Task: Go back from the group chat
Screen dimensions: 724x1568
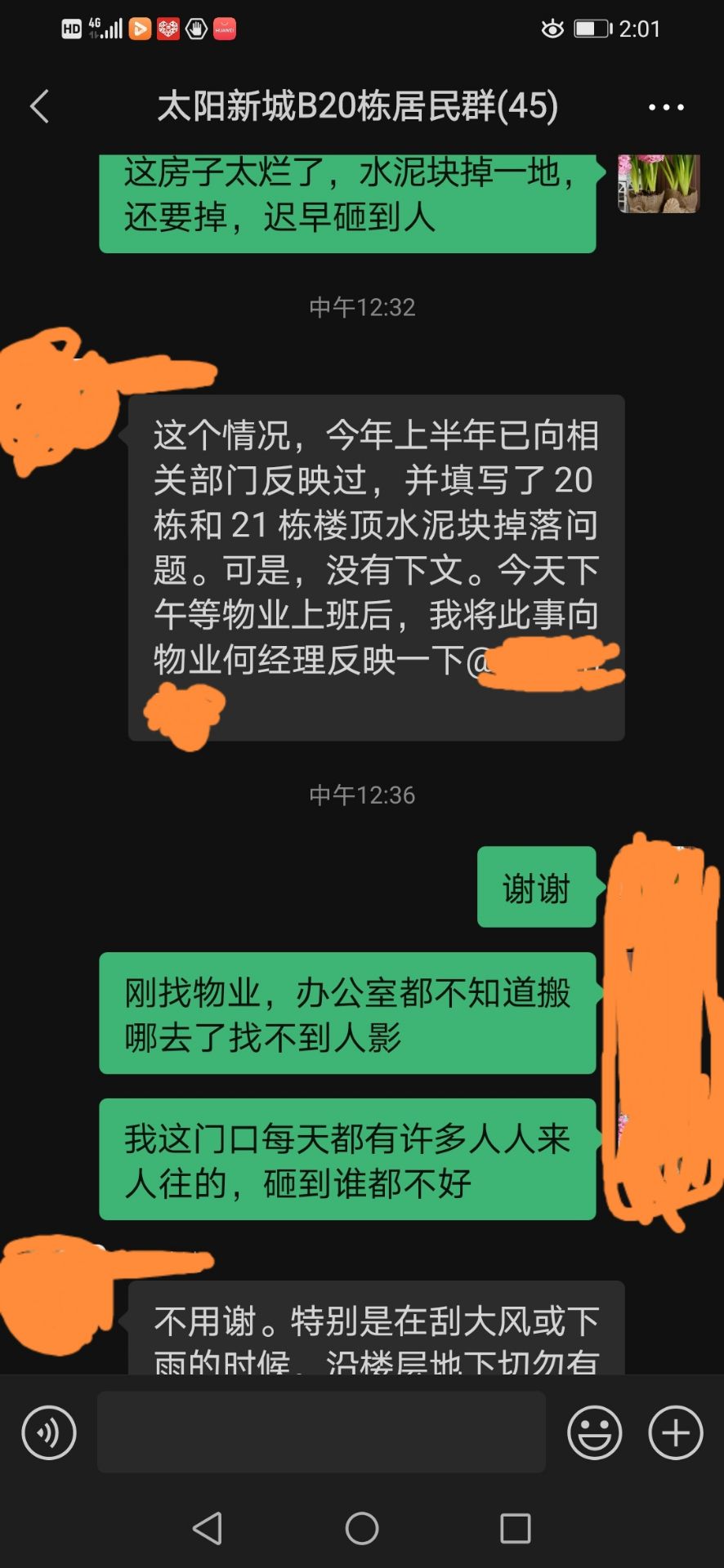Action: [x=39, y=106]
